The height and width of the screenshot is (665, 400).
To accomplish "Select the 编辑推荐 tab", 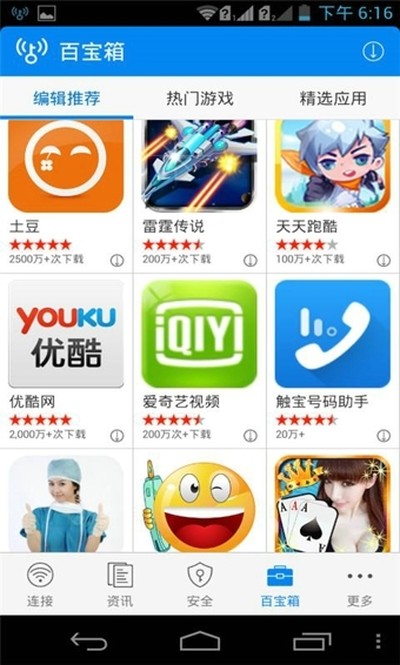I will 67,98.
